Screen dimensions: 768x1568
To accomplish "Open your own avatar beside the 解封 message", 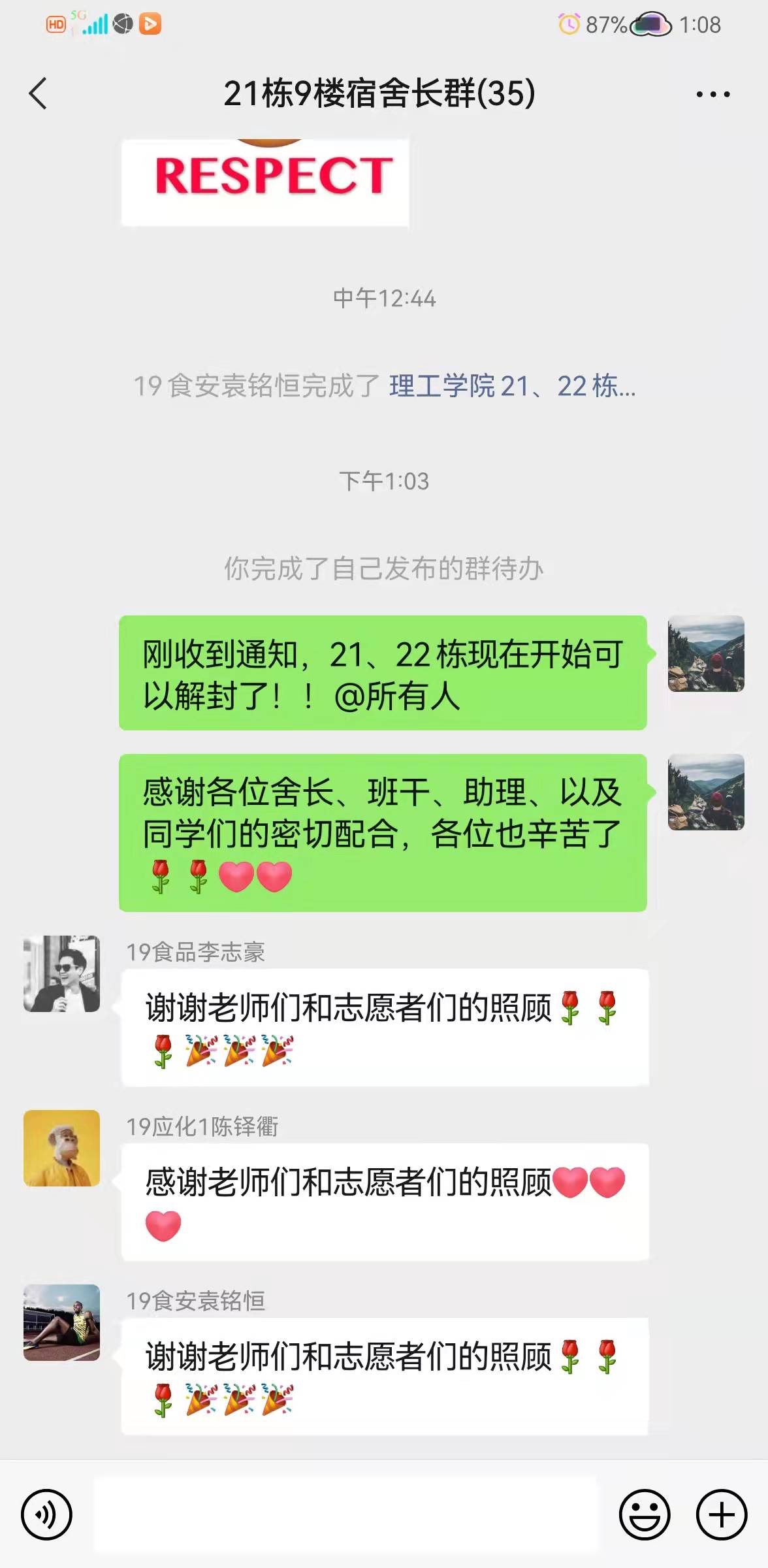I will (705, 653).
